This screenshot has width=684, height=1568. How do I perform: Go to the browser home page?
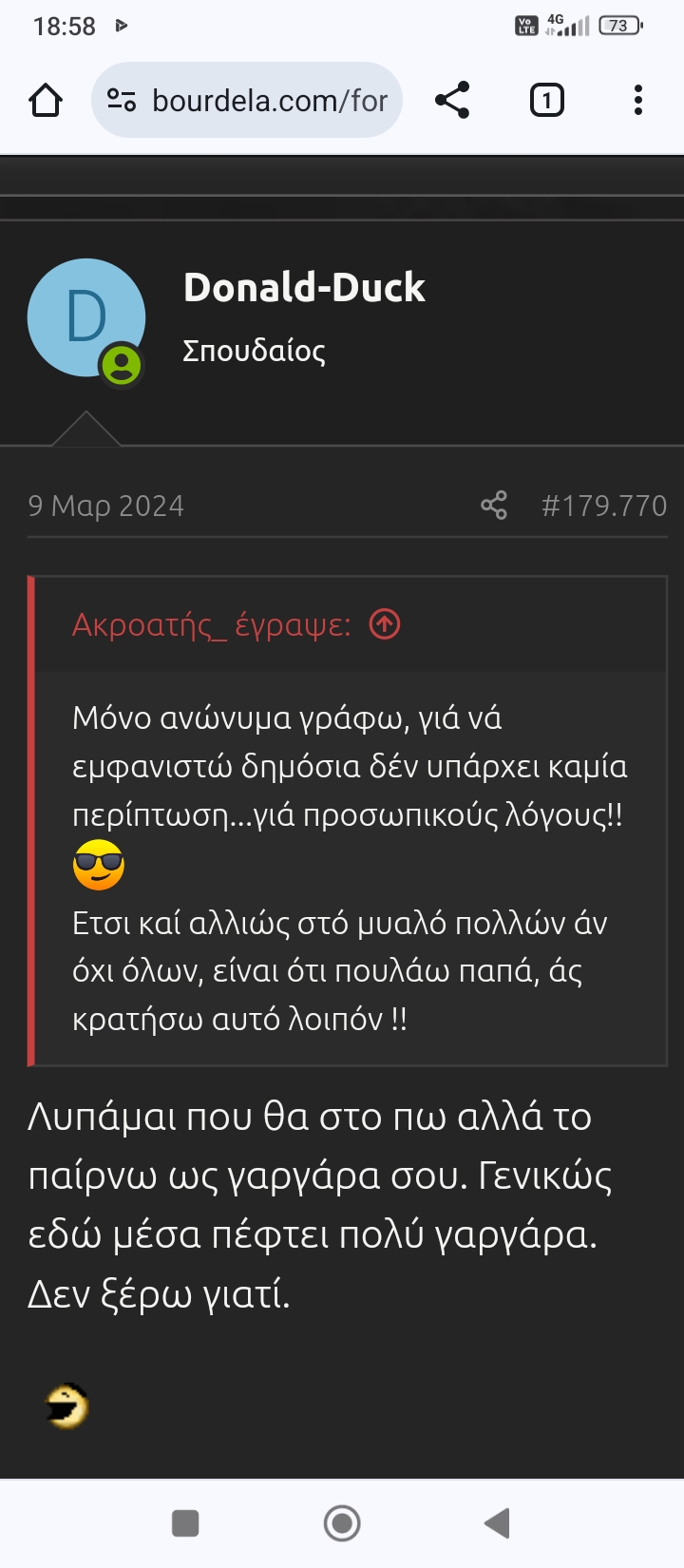pyautogui.click(x=46, y=100)
